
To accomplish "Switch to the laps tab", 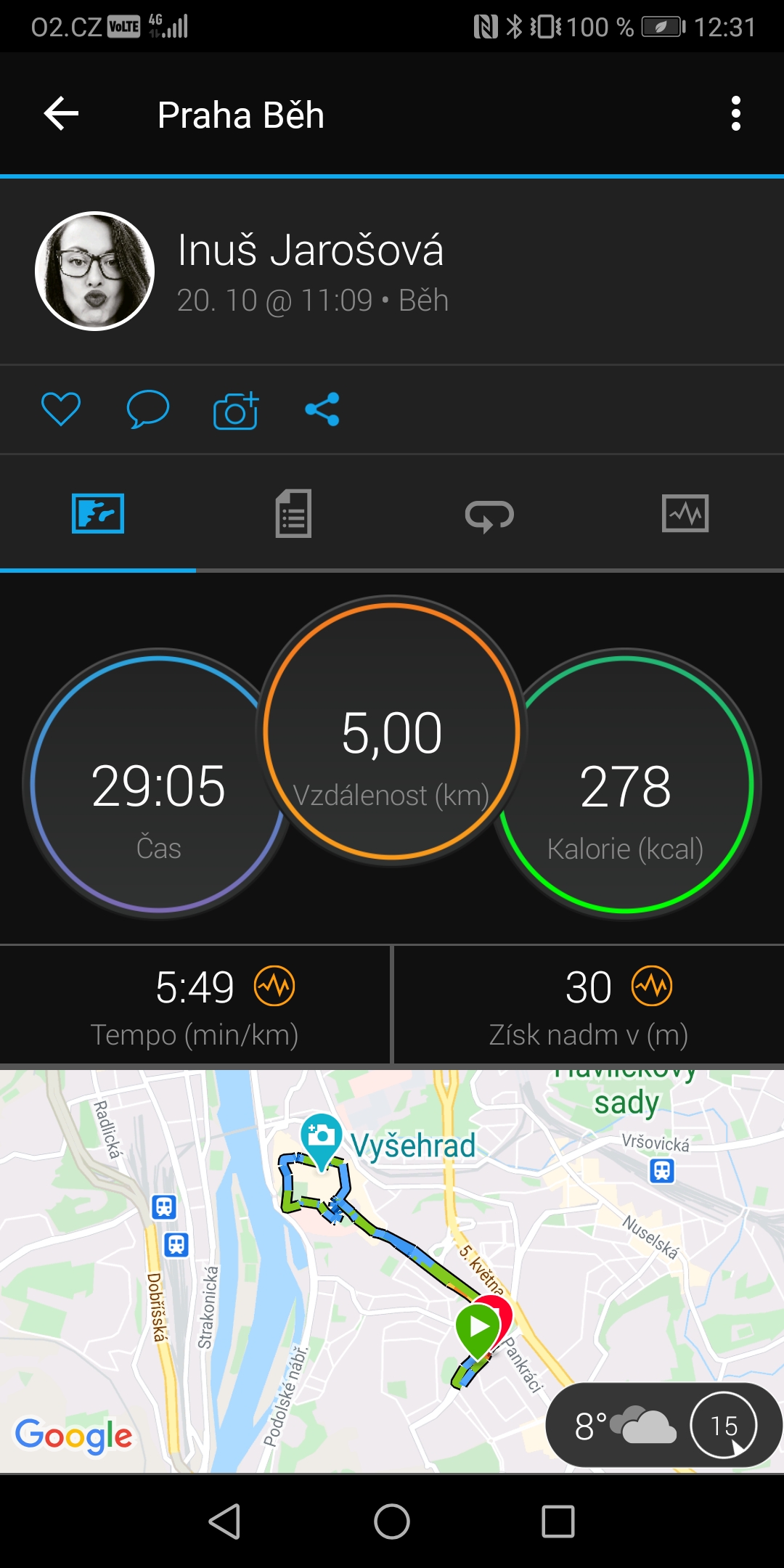I will pos(489,515).
